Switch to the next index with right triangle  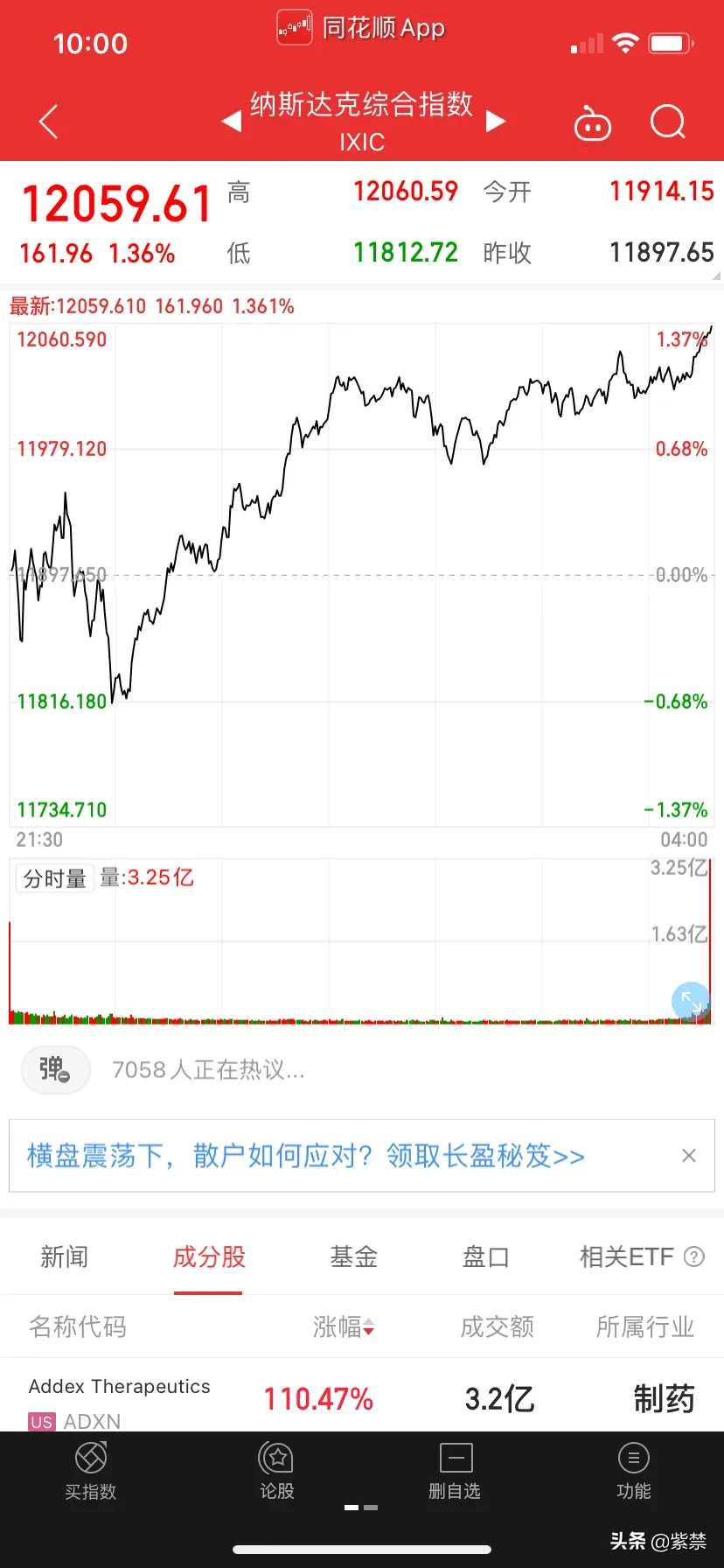pyautogui.click(x=496, y=121)
